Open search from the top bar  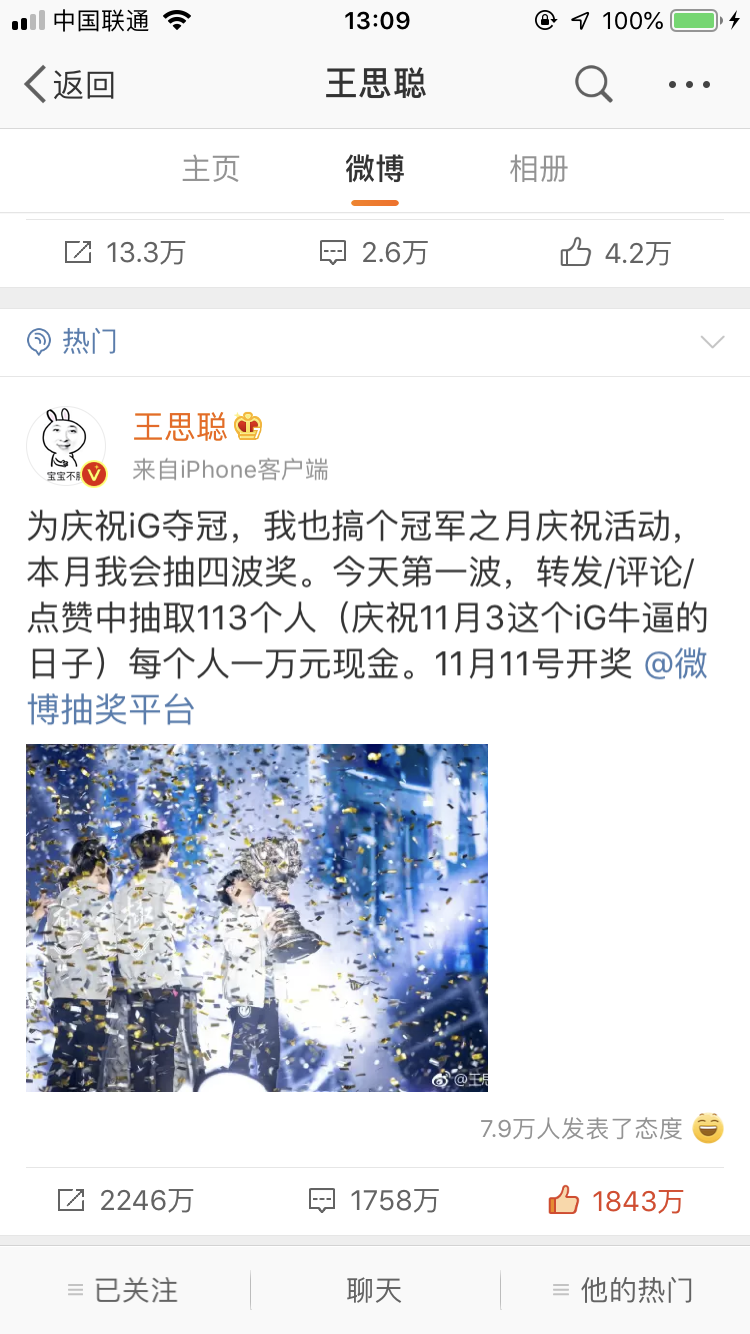click(x=593, y=85)
